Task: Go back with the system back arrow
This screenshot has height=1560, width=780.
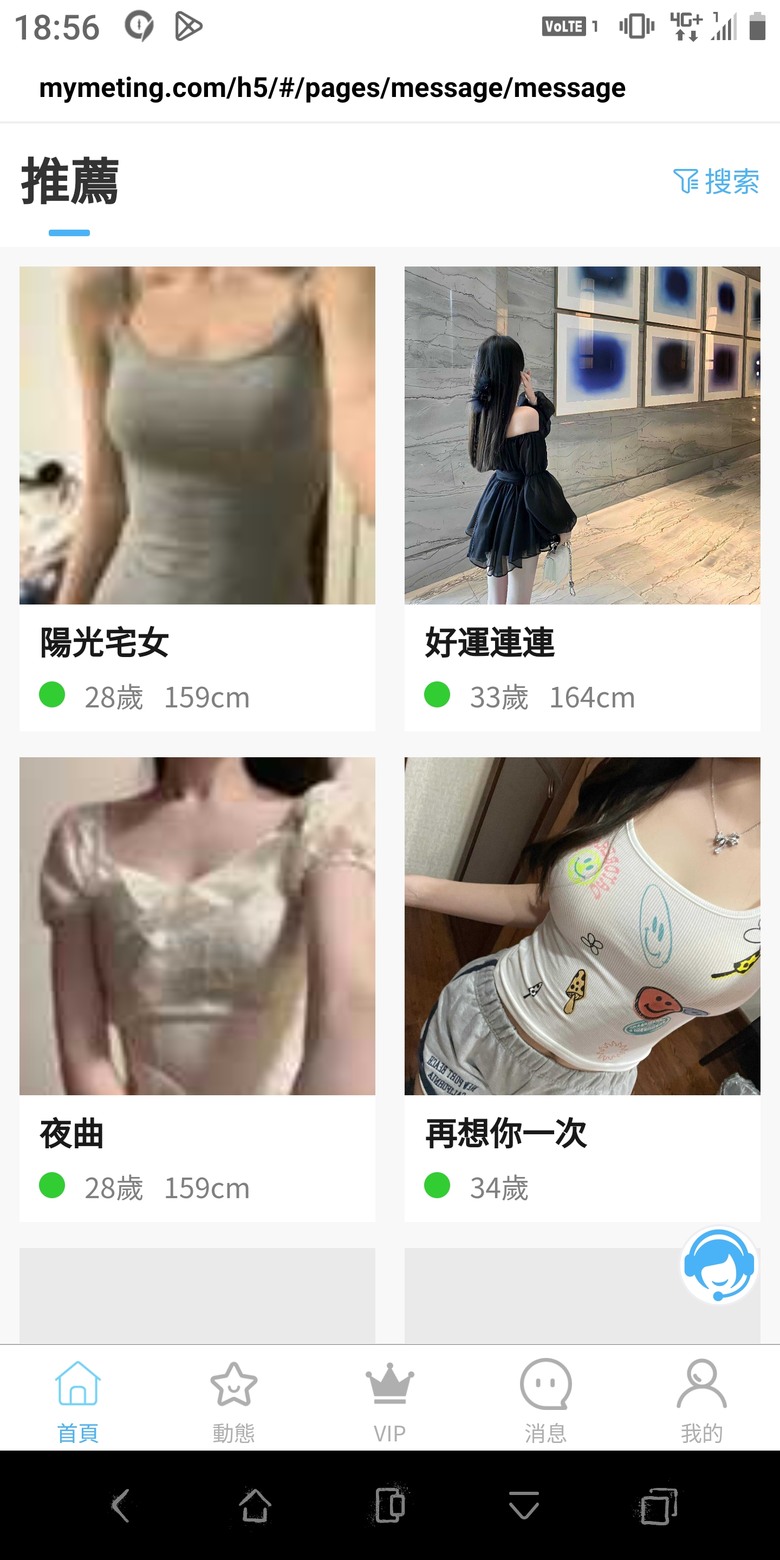Action: (121, 1505)
